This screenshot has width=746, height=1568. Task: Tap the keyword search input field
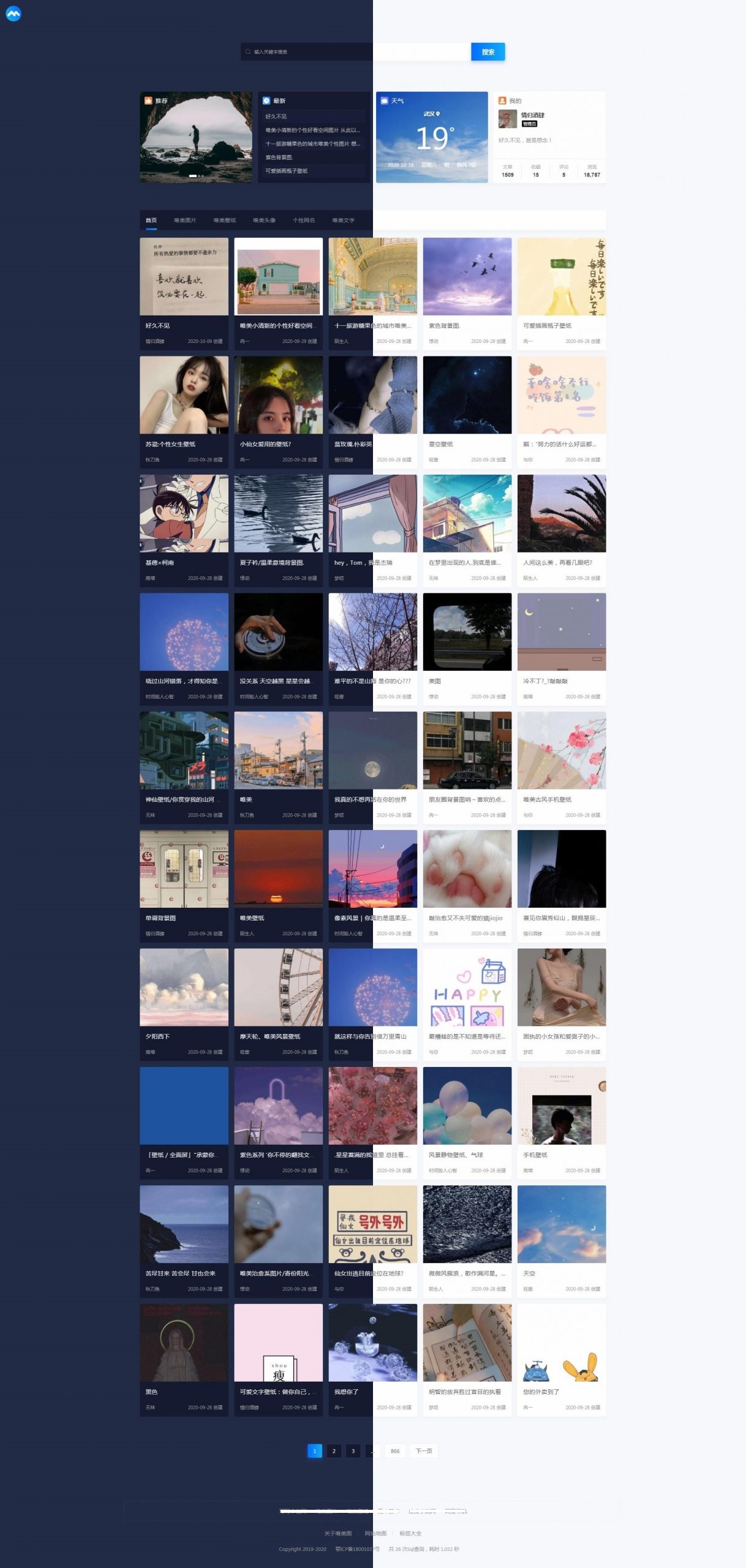click(355, 52)
